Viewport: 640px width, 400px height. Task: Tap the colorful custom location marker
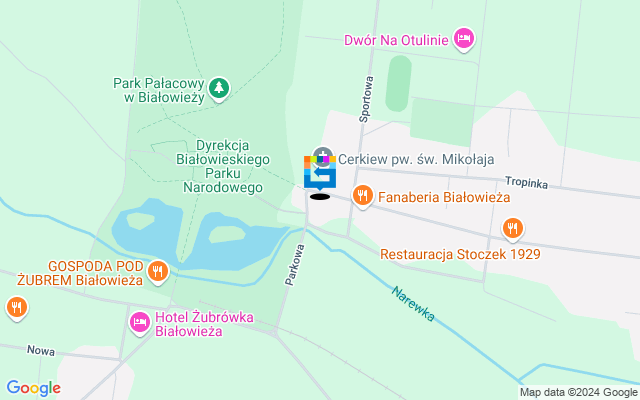319,172
